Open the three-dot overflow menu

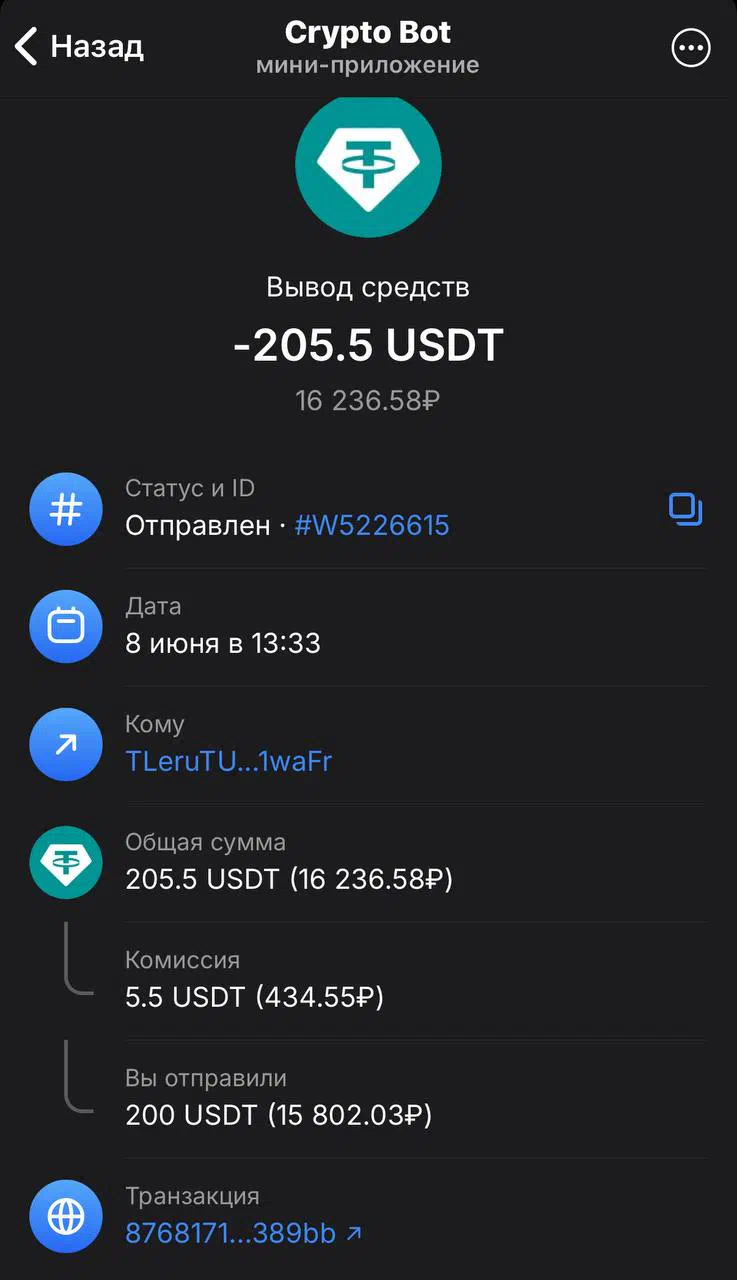pyautogui.click(x=691, y=47)
